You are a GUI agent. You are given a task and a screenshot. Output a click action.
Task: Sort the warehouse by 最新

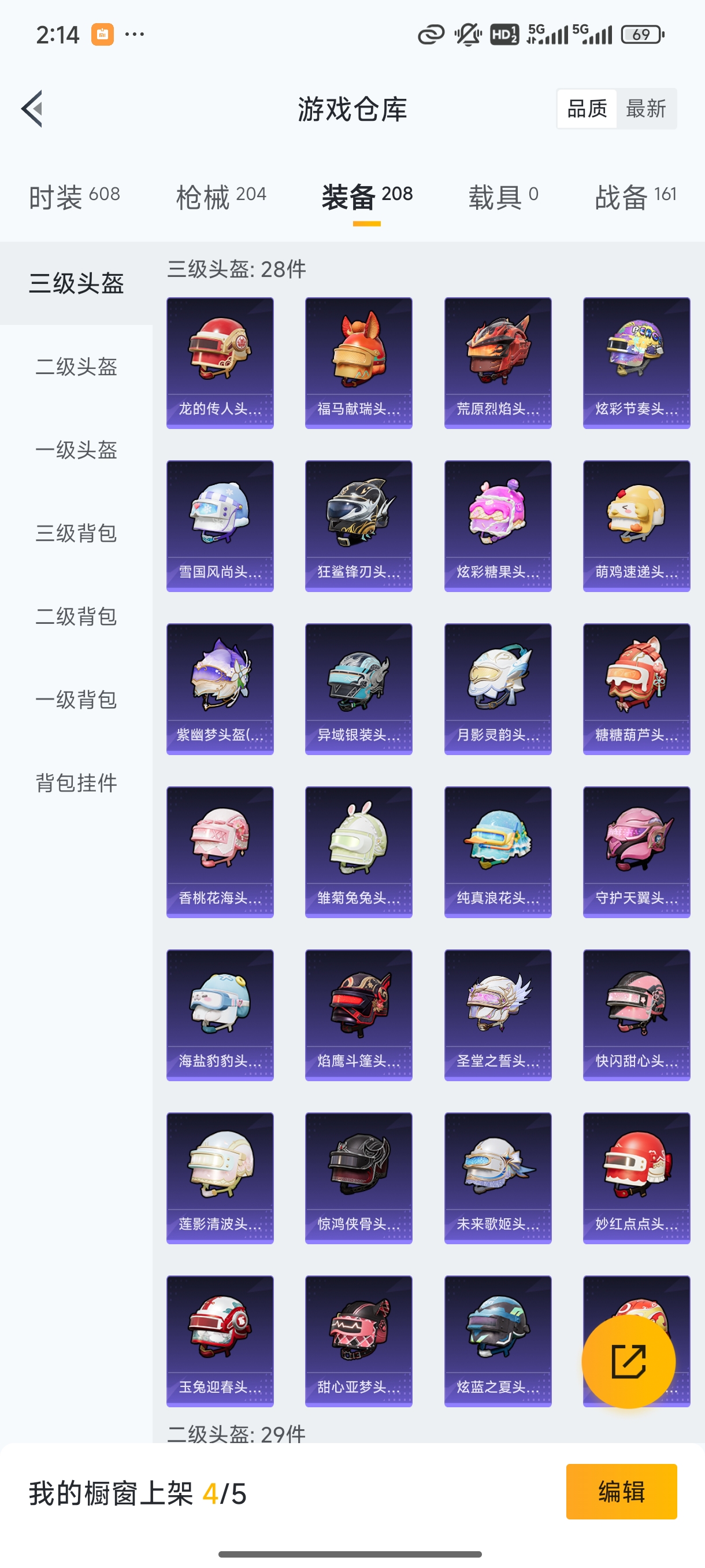(x=645, y=109)
